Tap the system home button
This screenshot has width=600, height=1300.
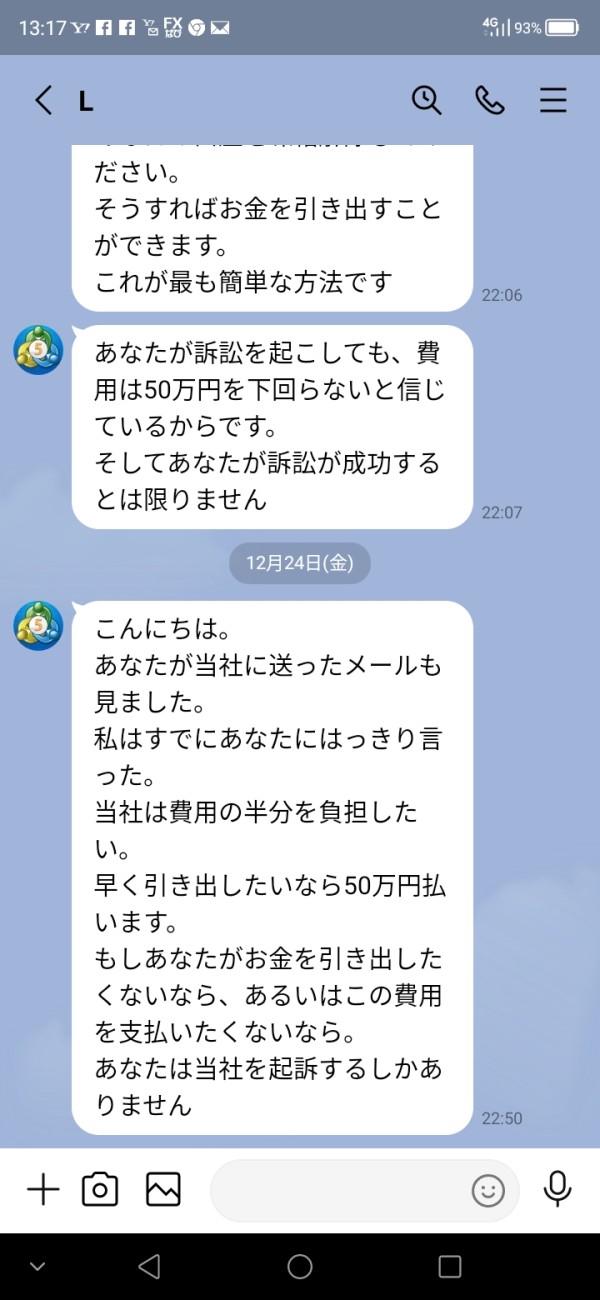(x=300, y=1267)
